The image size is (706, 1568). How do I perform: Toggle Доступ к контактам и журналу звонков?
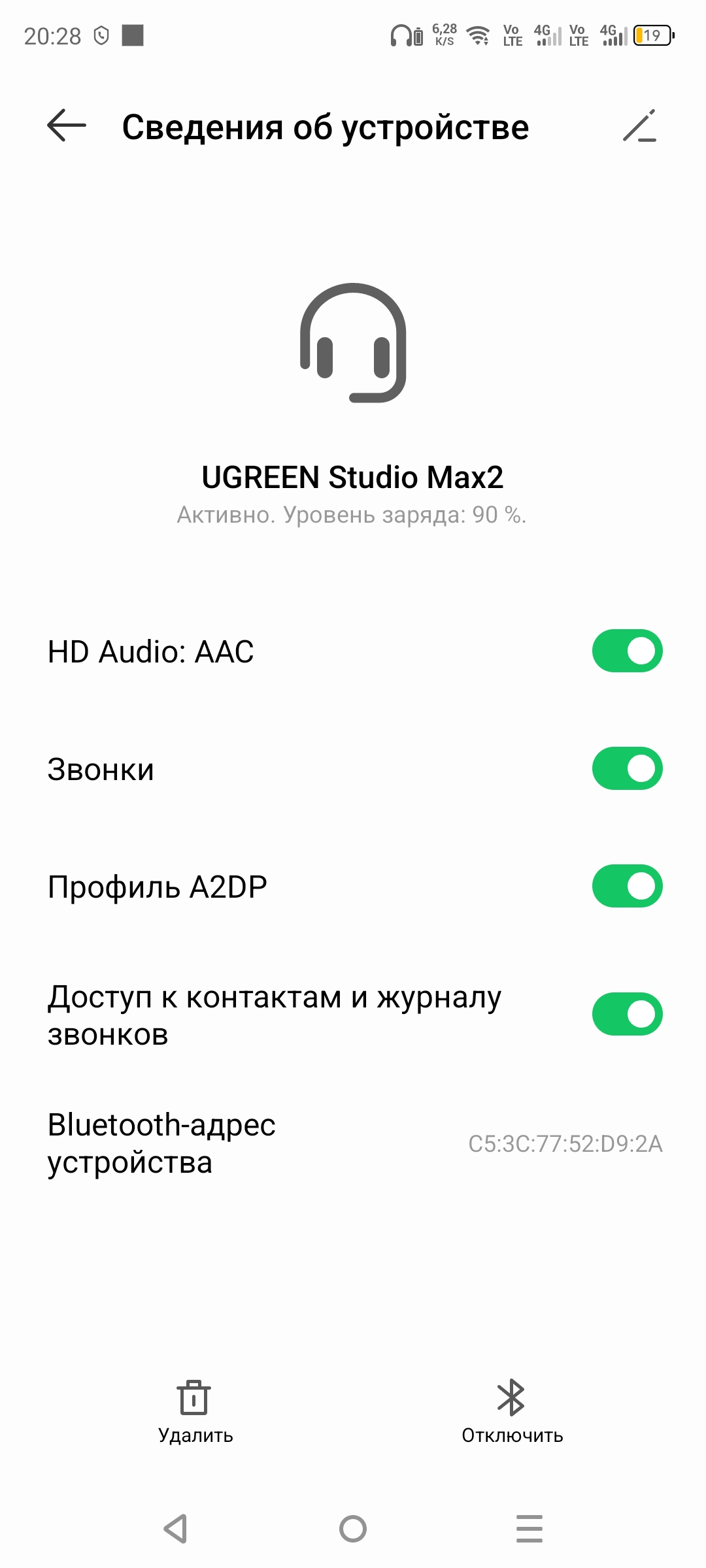(627, 1014)
